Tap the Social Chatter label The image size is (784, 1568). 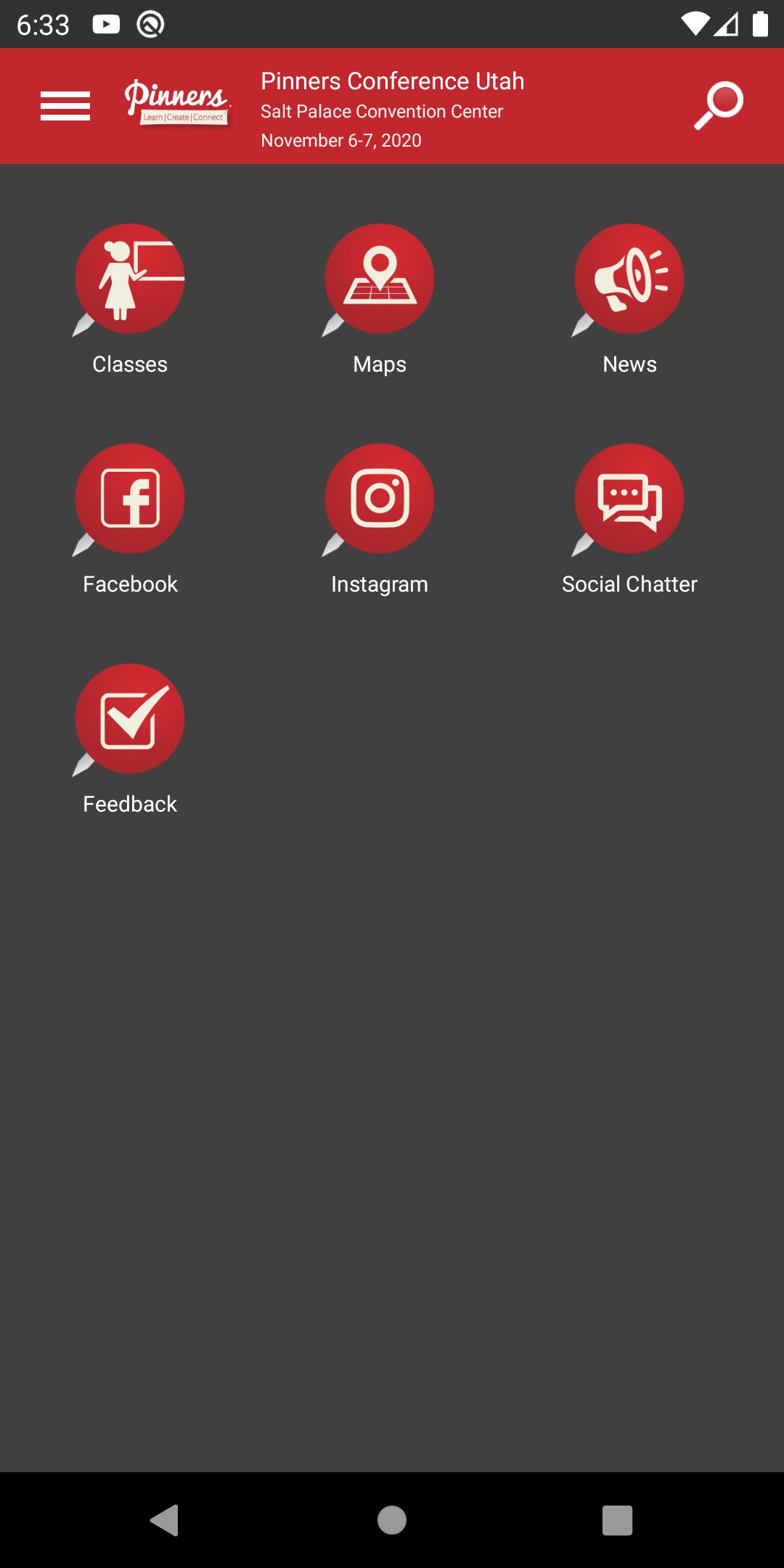pos(629,584)
